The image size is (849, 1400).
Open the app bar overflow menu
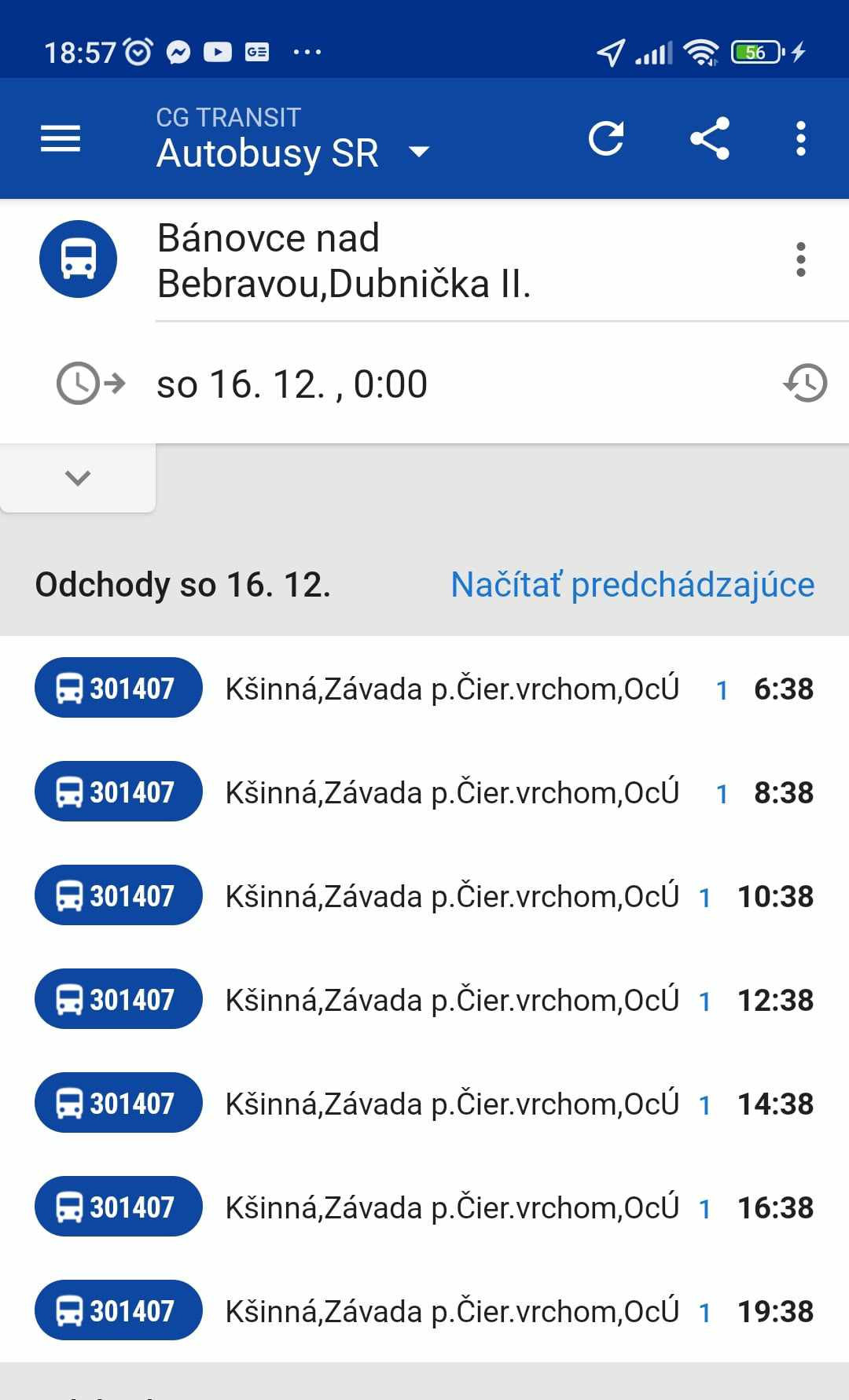click(800, 139)
